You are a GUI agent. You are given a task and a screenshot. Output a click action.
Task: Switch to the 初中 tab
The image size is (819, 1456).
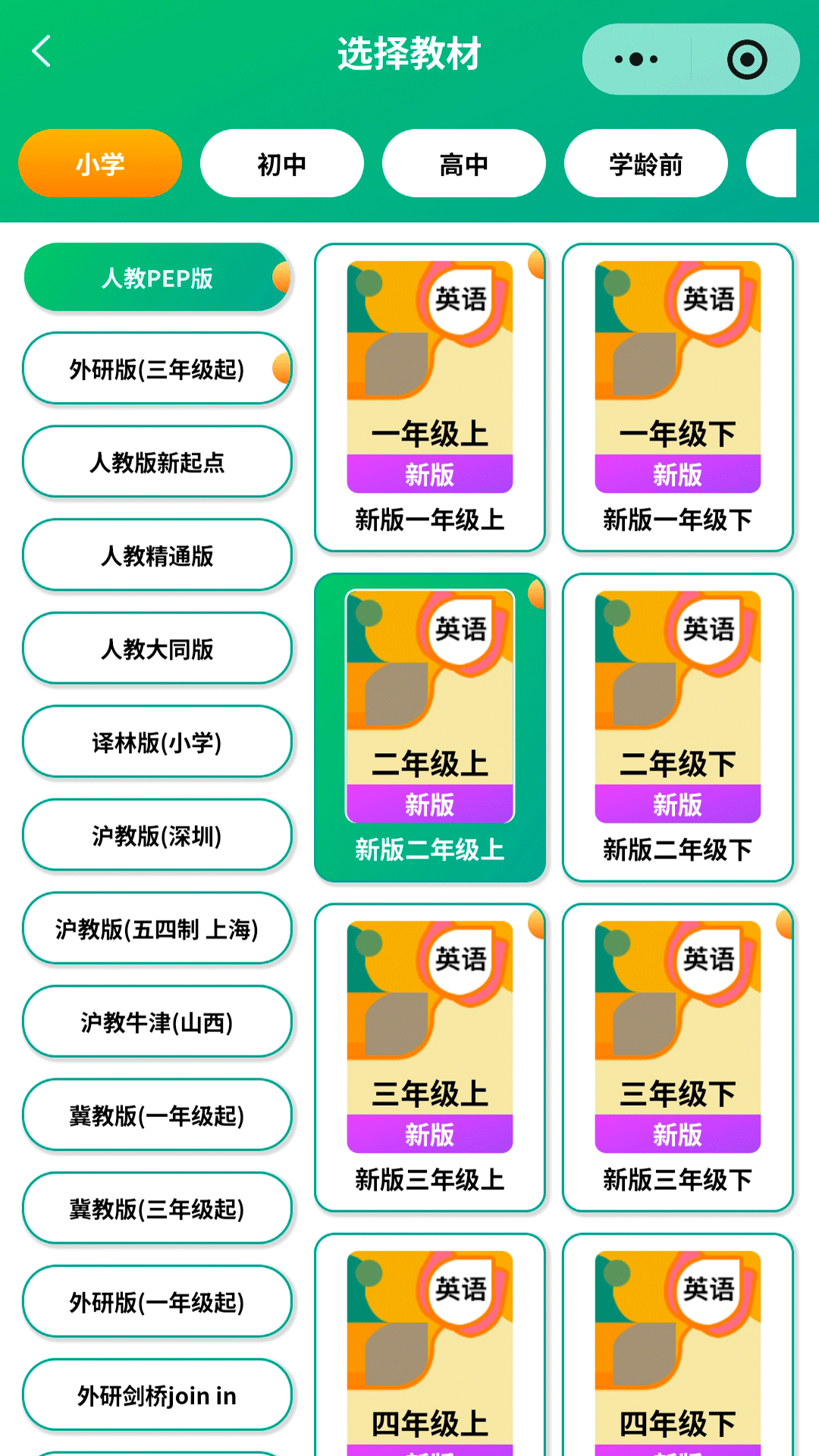(281, 163)
